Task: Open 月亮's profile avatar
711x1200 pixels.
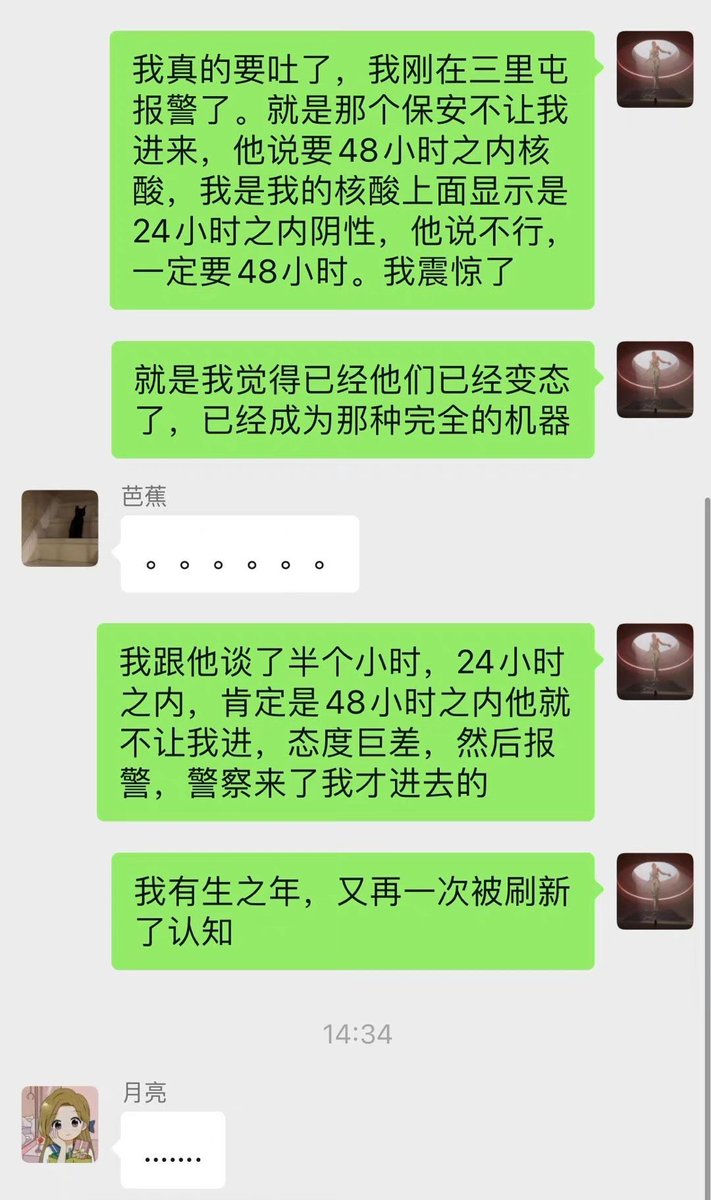Action: 60,1124
